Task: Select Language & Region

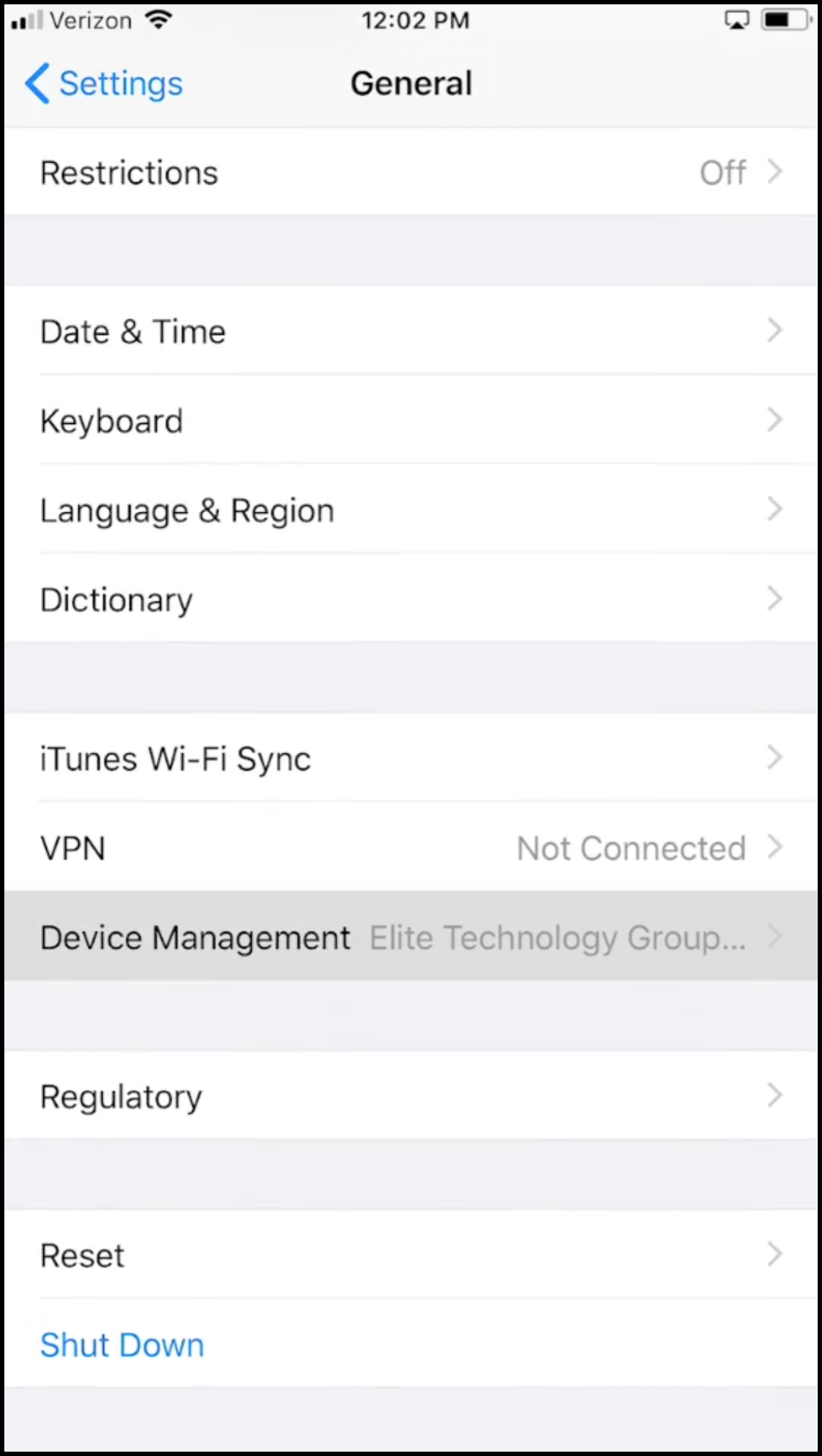Action: (x=411, y=511)
